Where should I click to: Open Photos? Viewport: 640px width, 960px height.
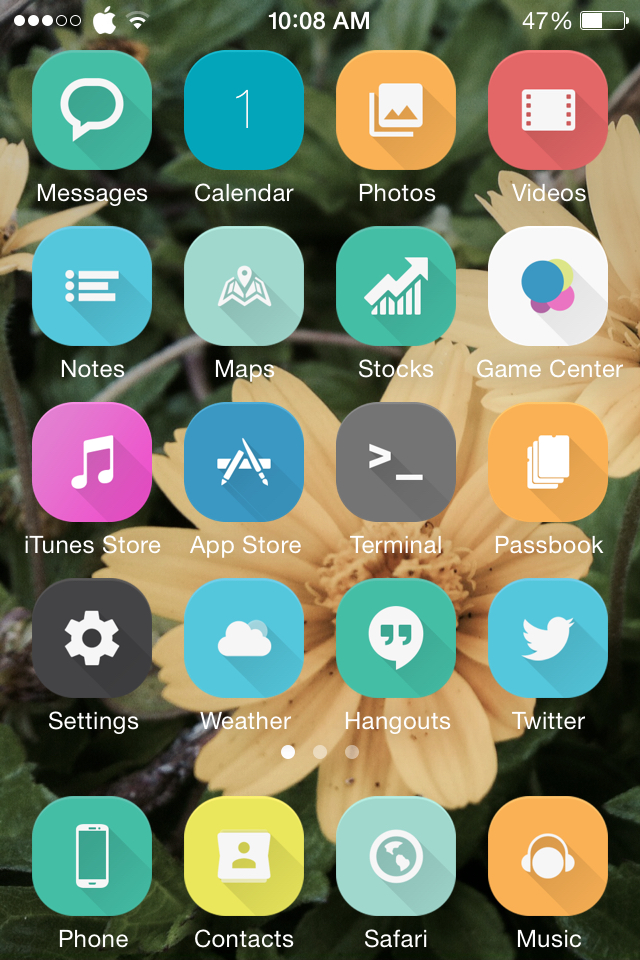coord(396,110)
